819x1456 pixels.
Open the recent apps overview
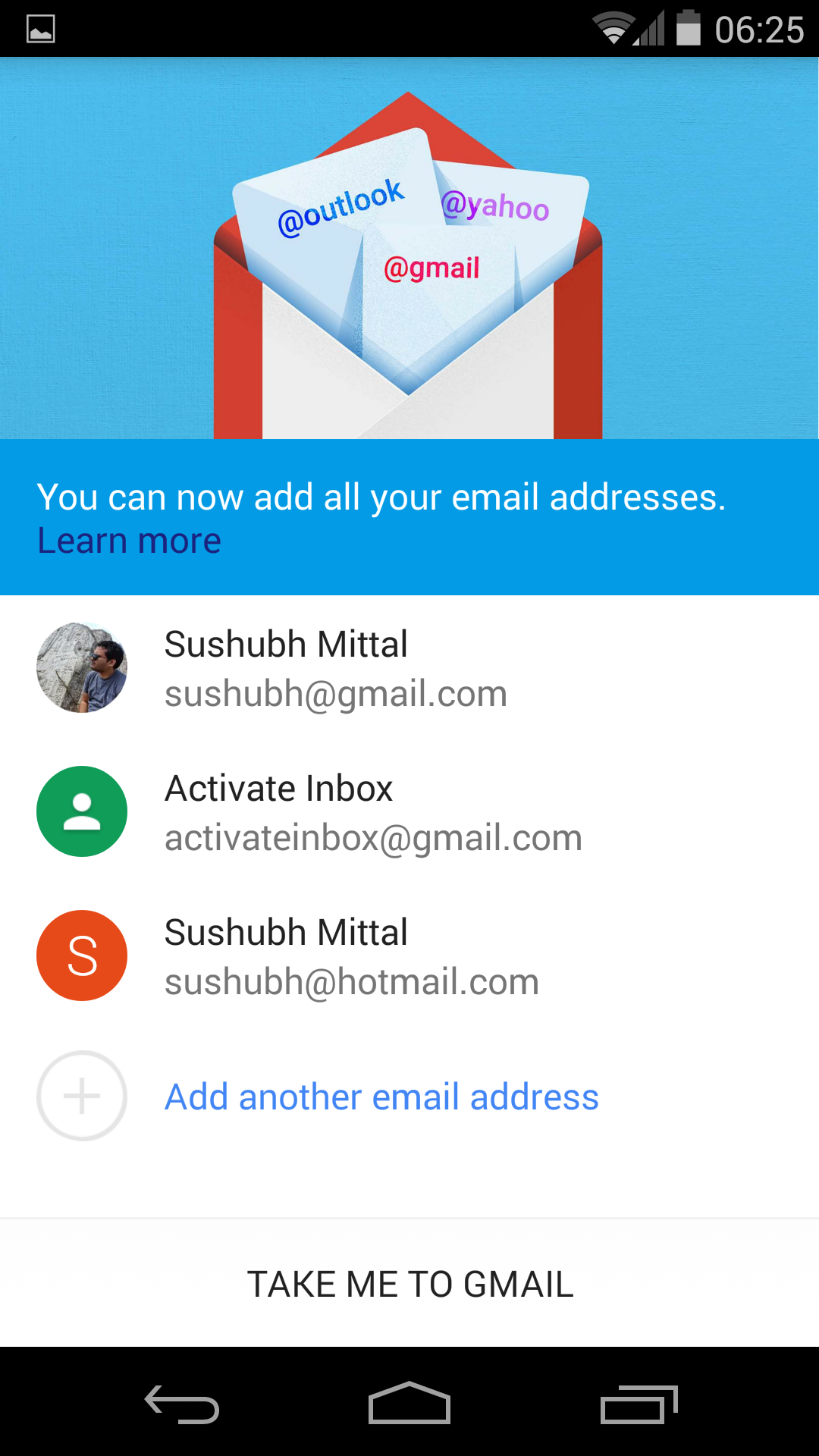click(x=638, y=1404)
